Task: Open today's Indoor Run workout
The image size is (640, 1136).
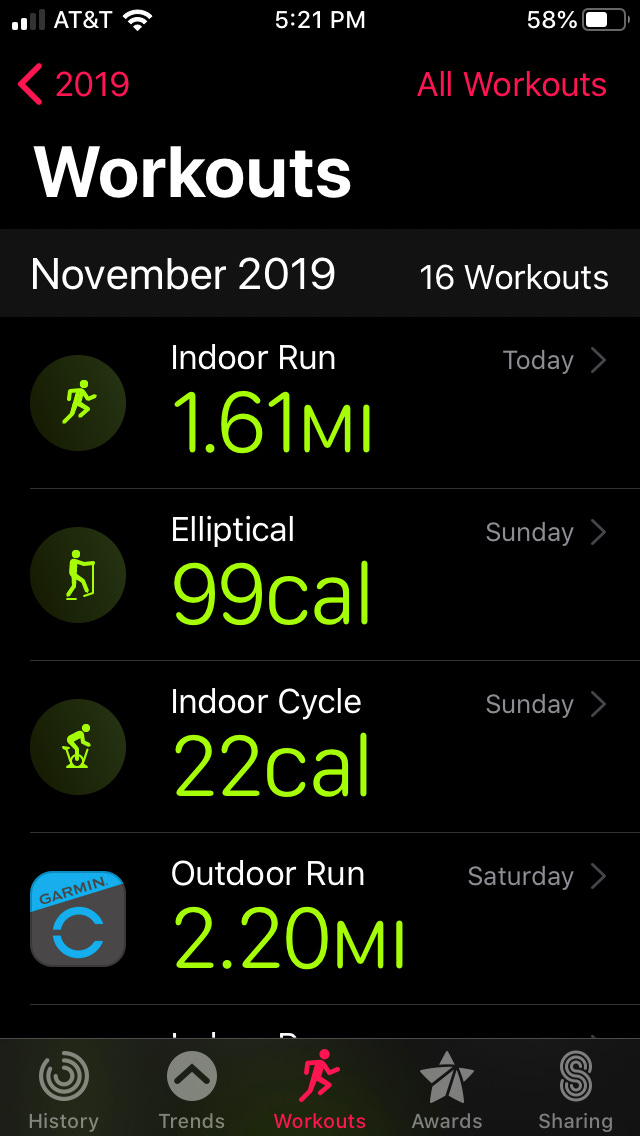Action: [x=320, y=403]
